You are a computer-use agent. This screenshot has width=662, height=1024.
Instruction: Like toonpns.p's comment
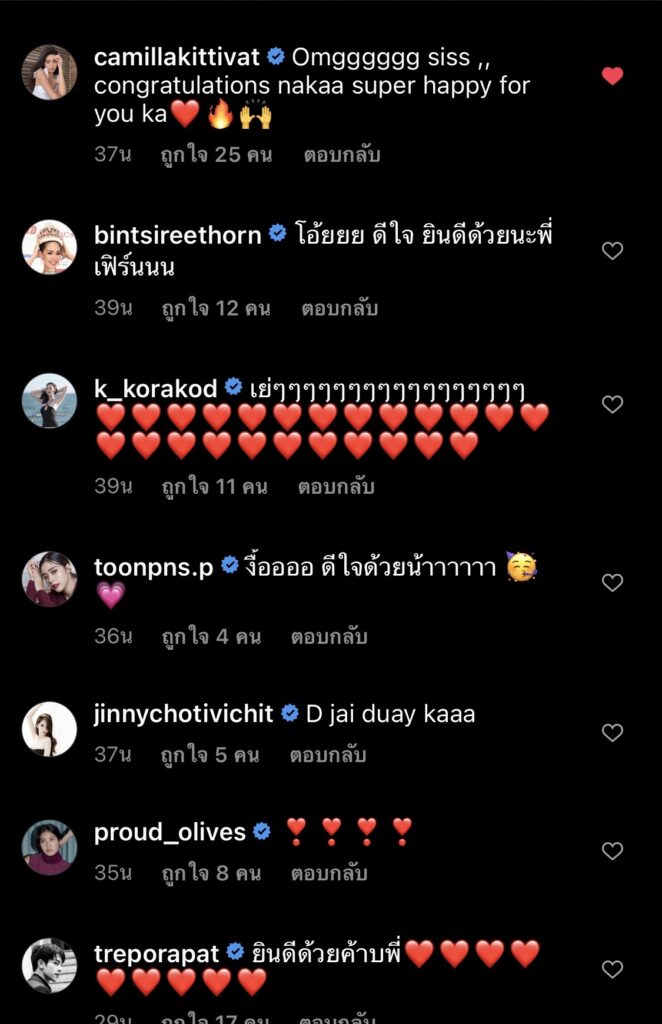pyautogui.click(x=612, y=582)
